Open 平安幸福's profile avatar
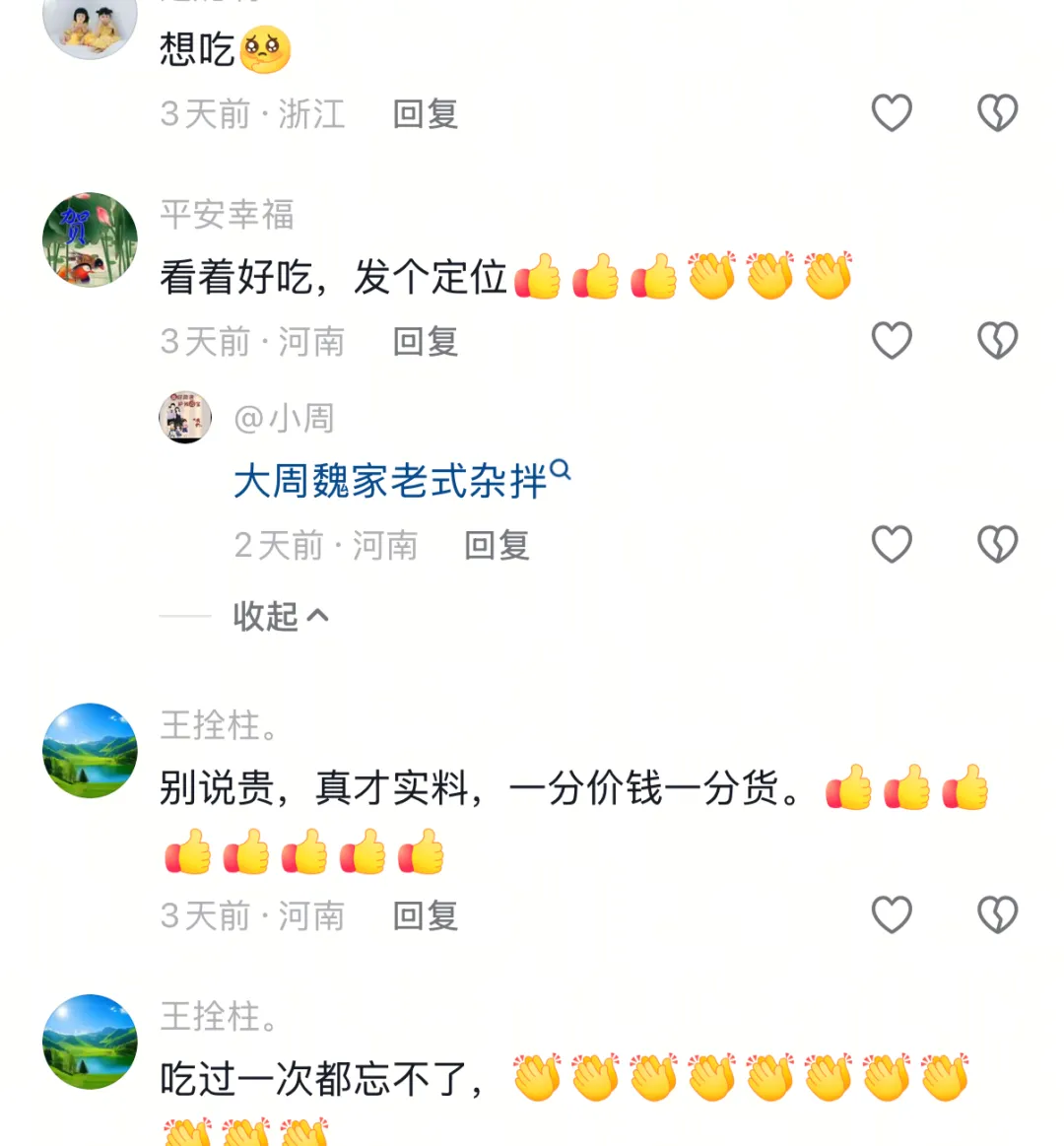Viewport: 1064px width, 1146px height. pos(90,239)
